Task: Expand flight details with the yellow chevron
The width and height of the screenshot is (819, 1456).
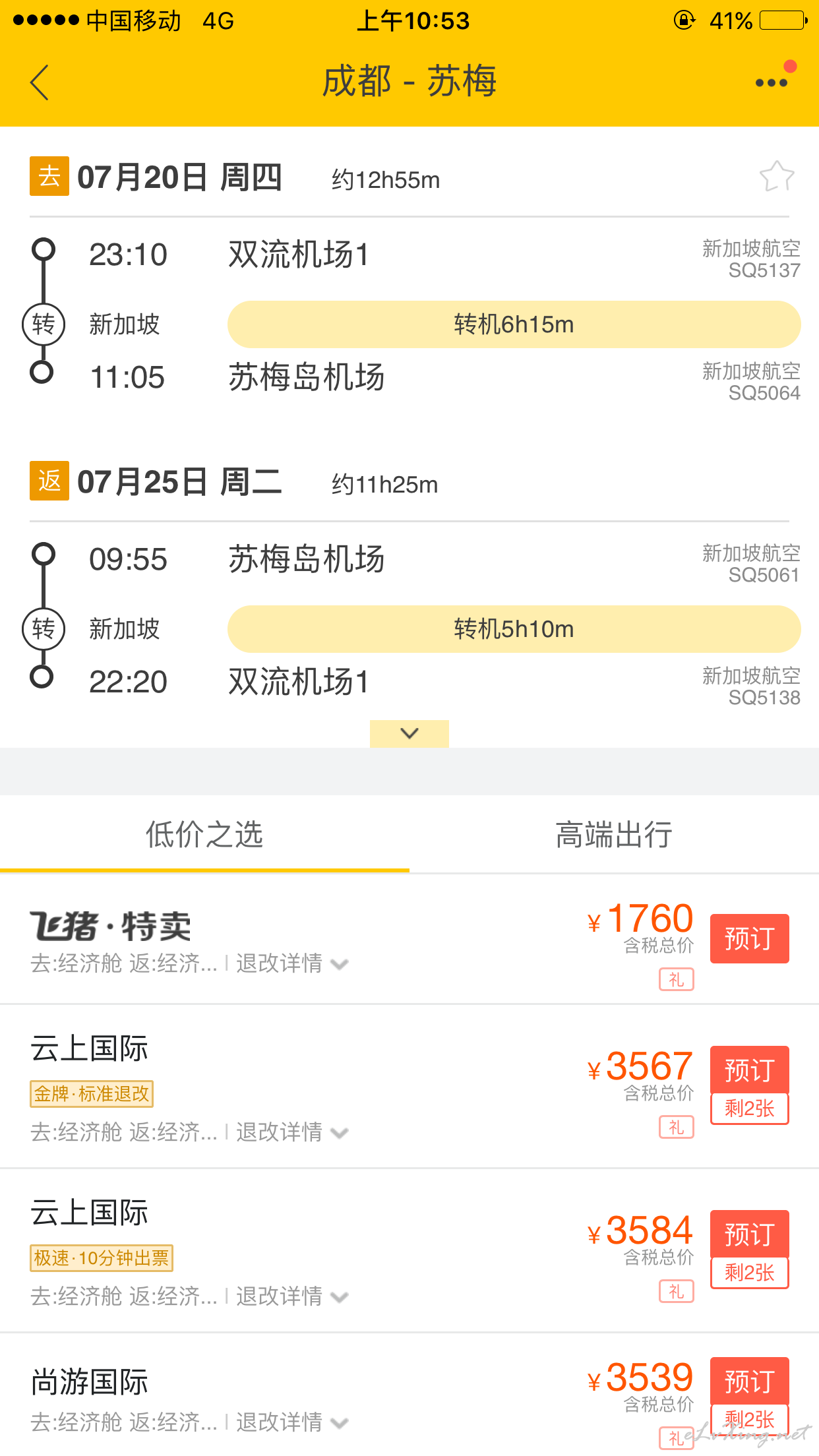Action: click(409, 733)
